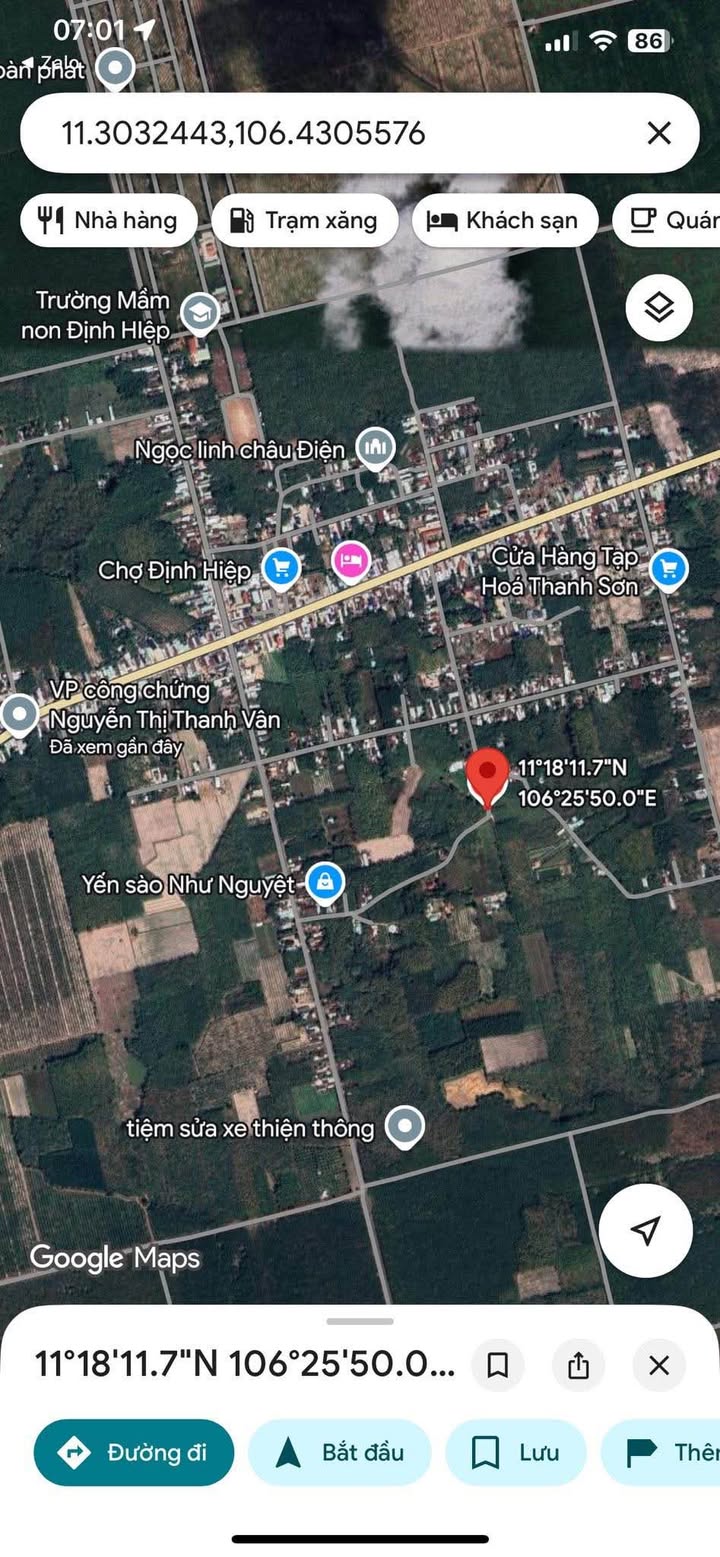Get directions with Đường đi

(134, 1452)
